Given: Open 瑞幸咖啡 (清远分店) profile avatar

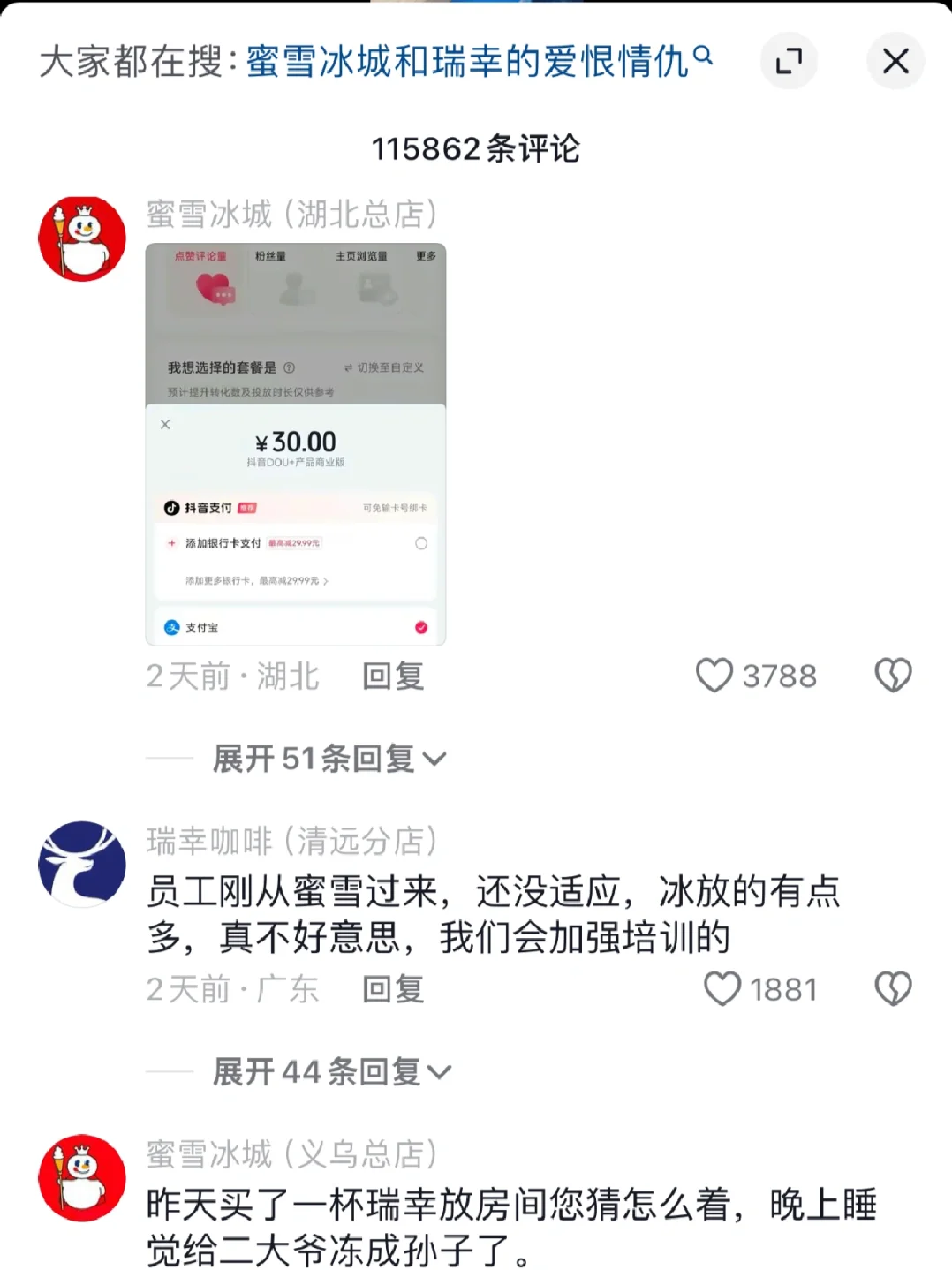Looking at the screenshot, I should 82,864.
